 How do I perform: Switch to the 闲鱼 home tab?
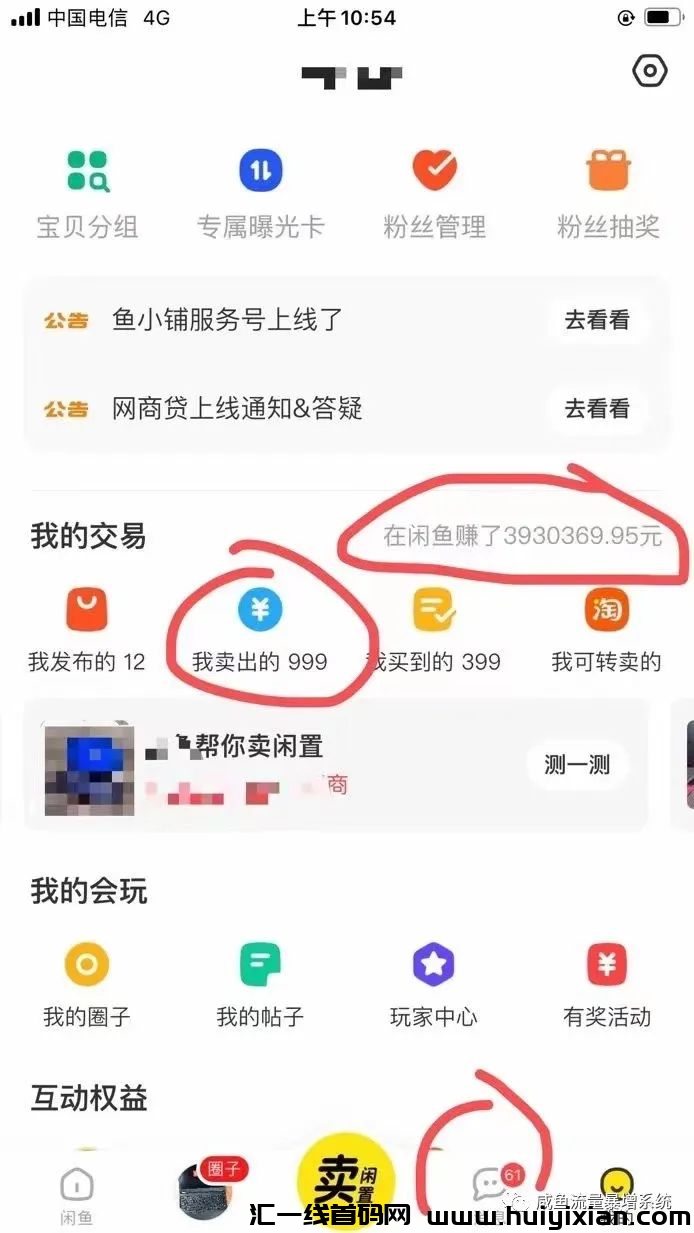click(77, 1195)
